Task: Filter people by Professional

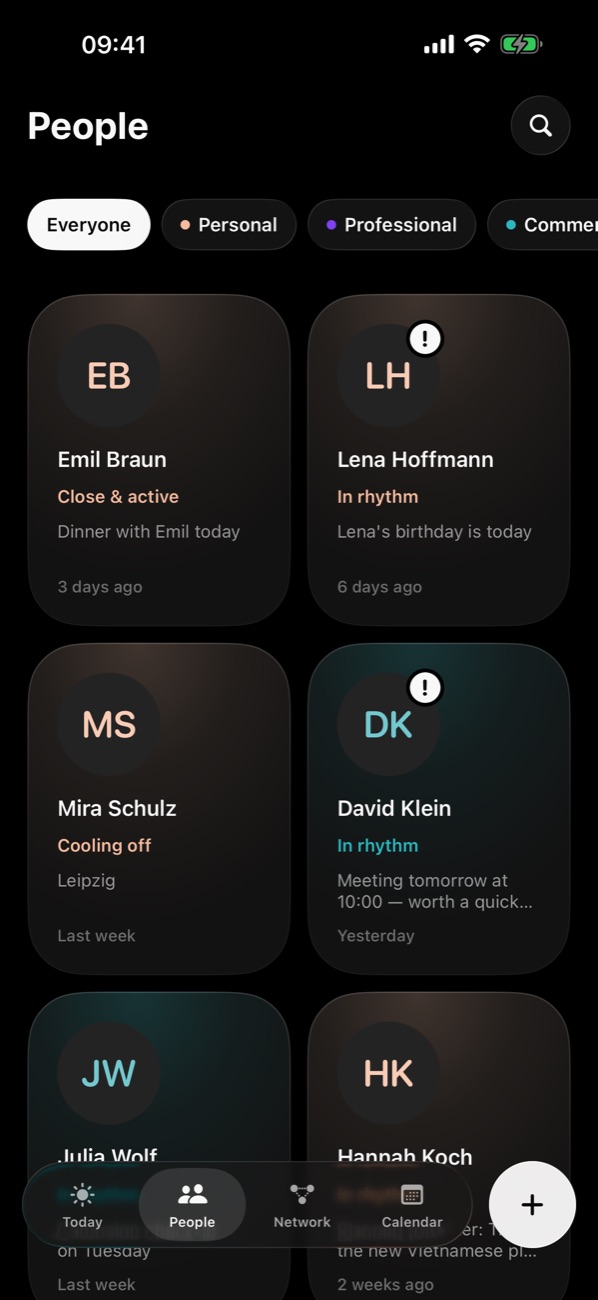Action: tap(391, 225)
